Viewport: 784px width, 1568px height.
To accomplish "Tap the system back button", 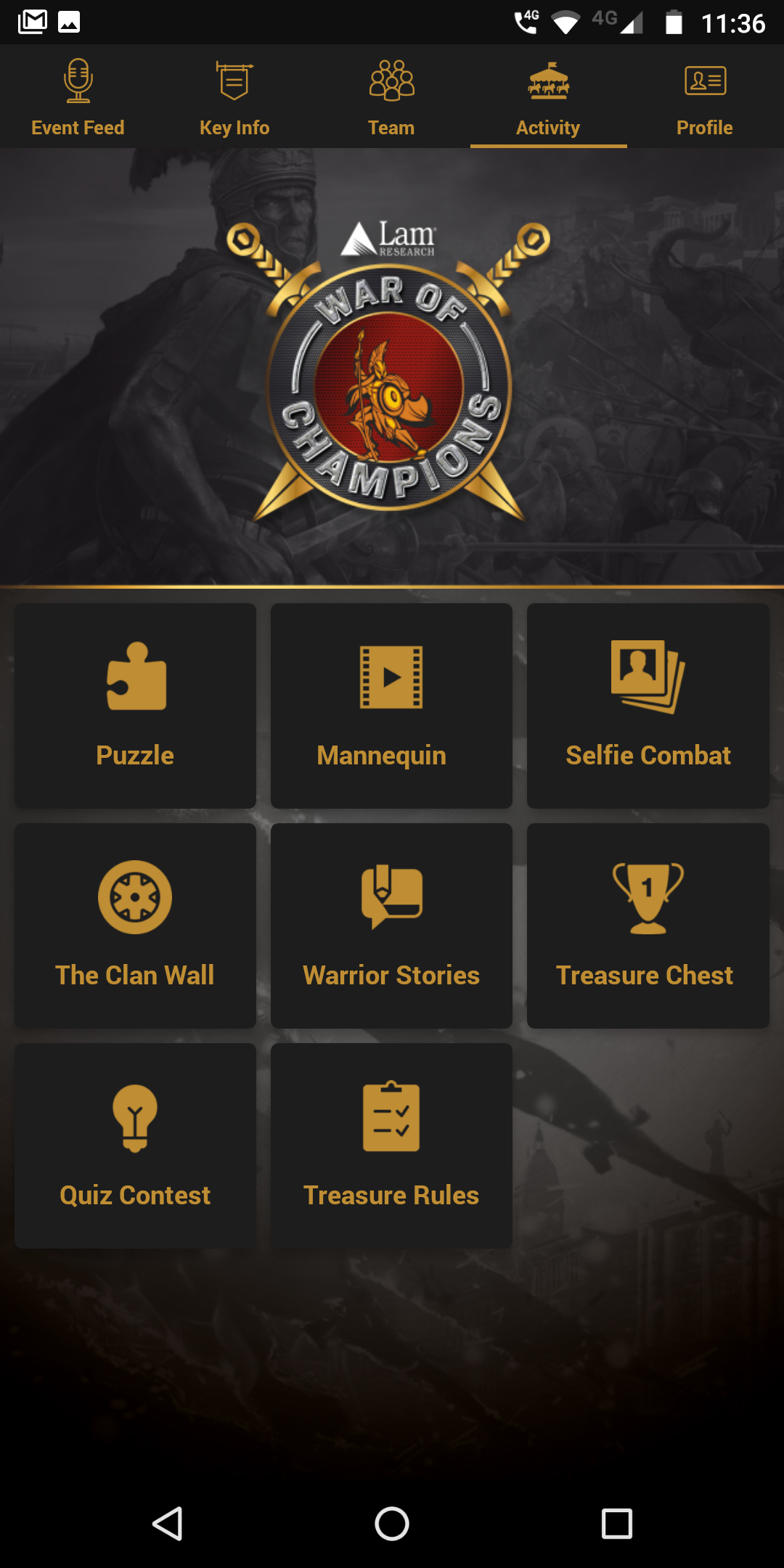I will click(x=167, y=1523).
